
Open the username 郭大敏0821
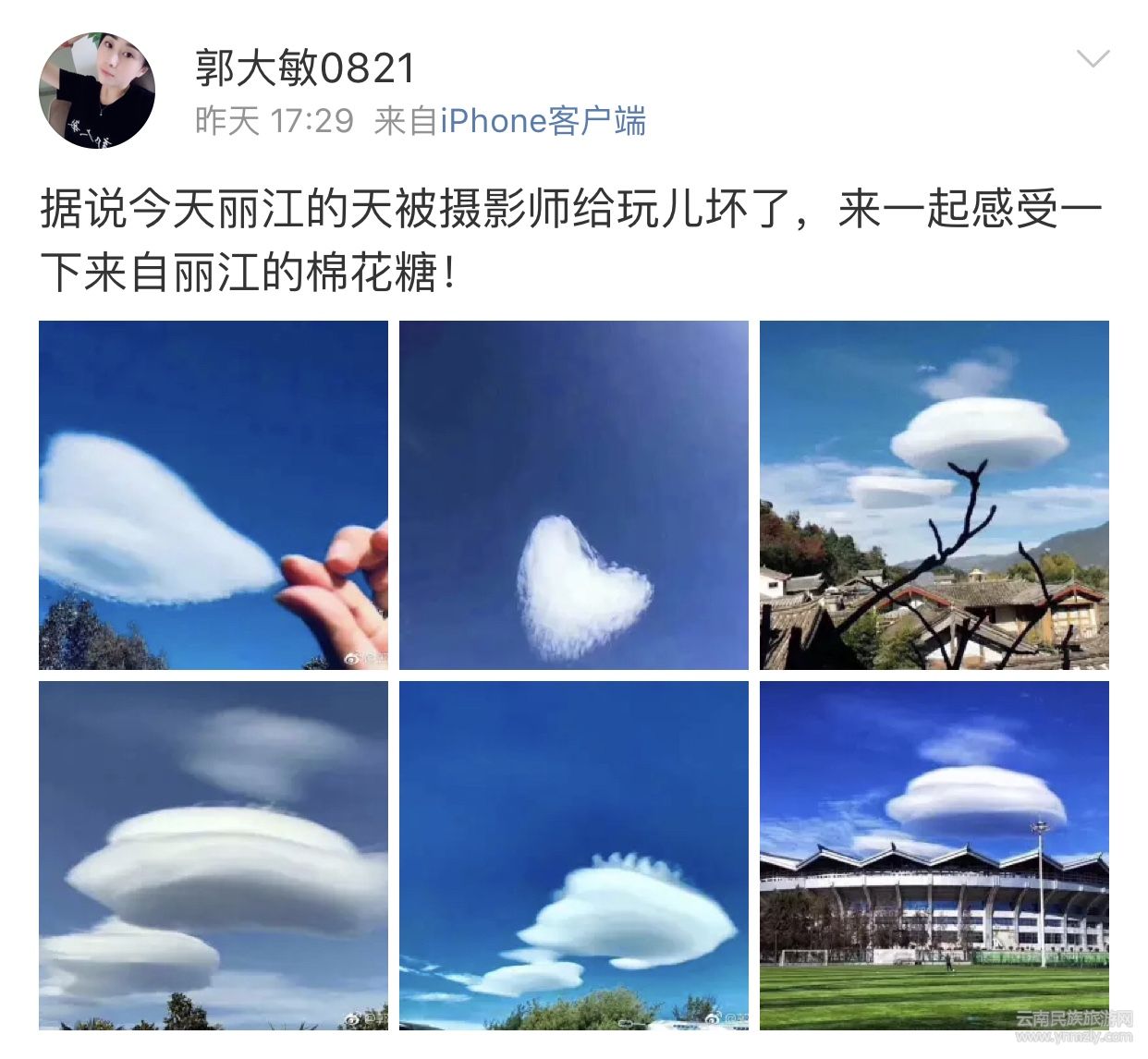click(305, 67)
